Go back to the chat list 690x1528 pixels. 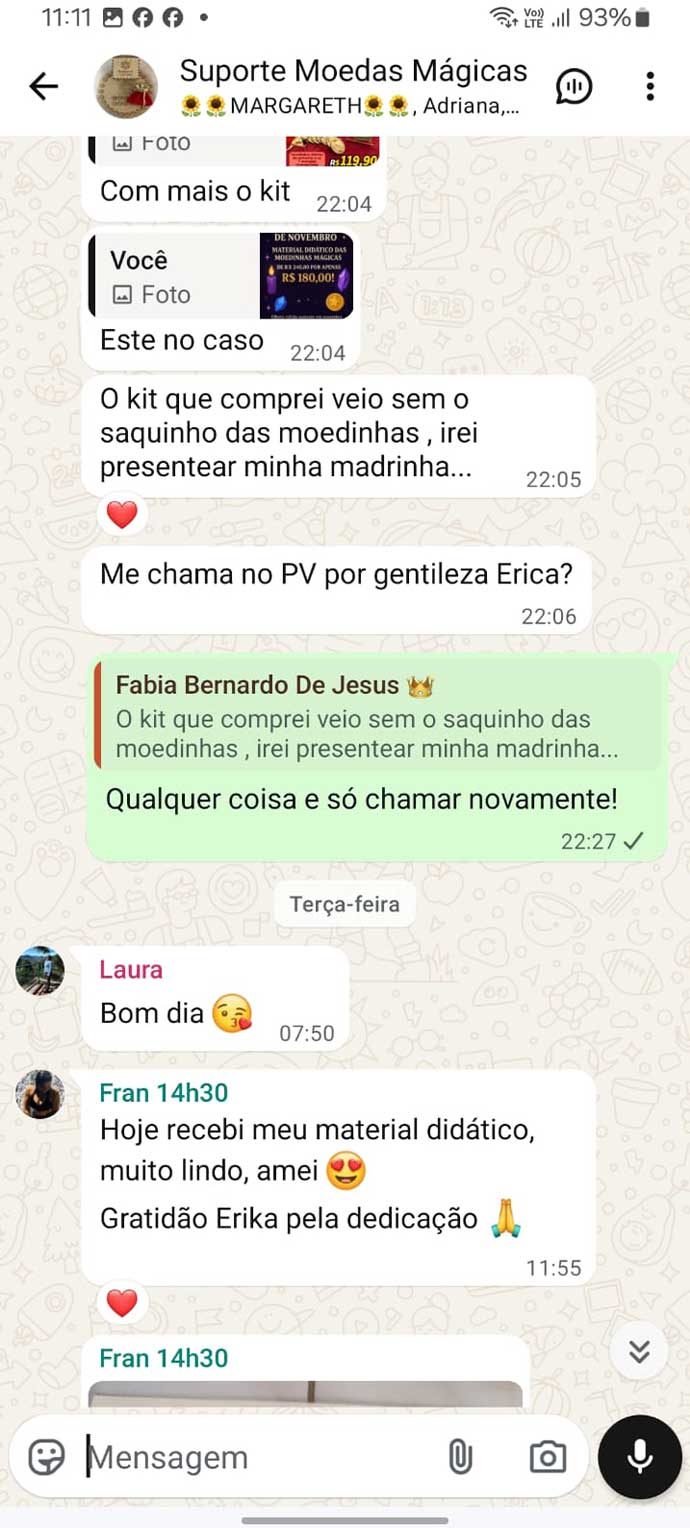pos(44,87)
